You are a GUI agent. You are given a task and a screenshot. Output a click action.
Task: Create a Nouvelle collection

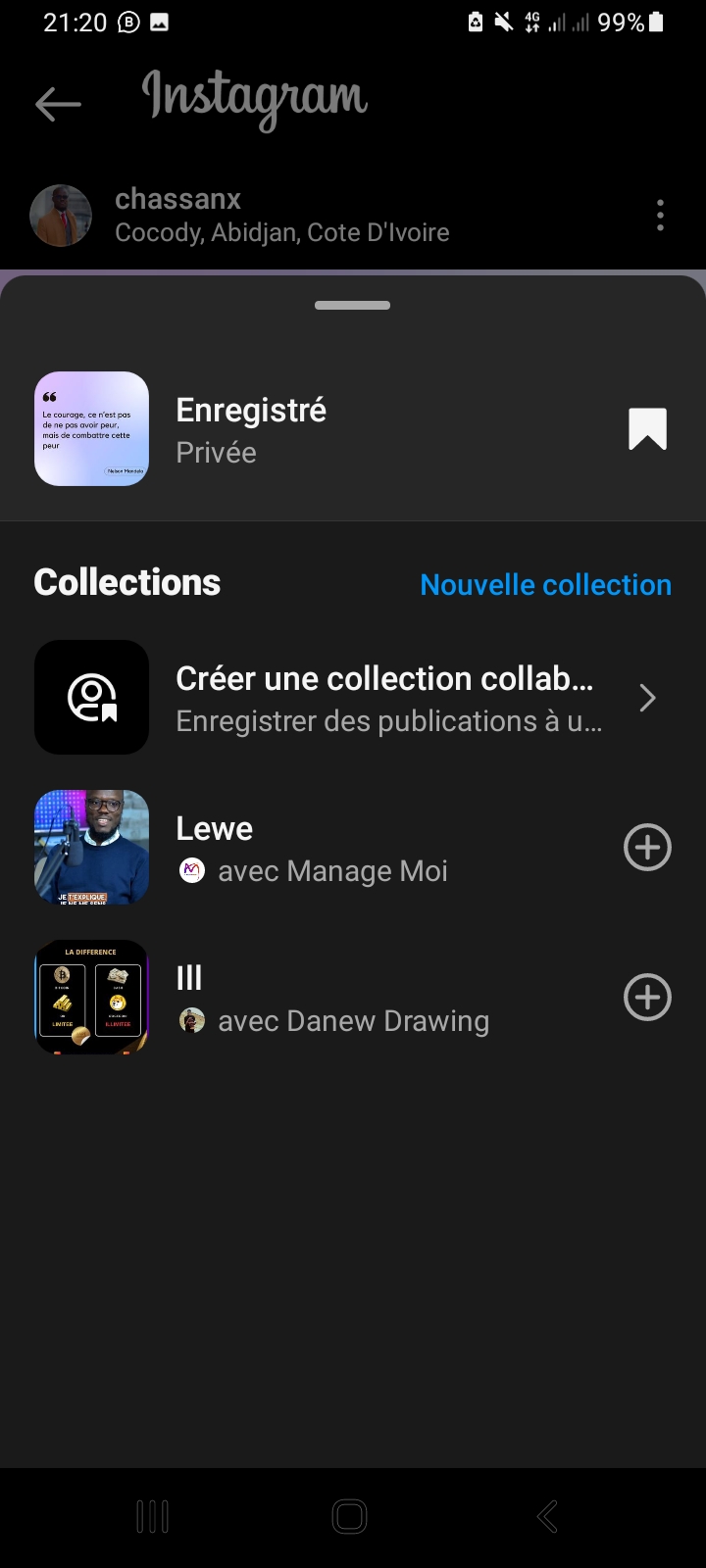click(x=545, y=584)
